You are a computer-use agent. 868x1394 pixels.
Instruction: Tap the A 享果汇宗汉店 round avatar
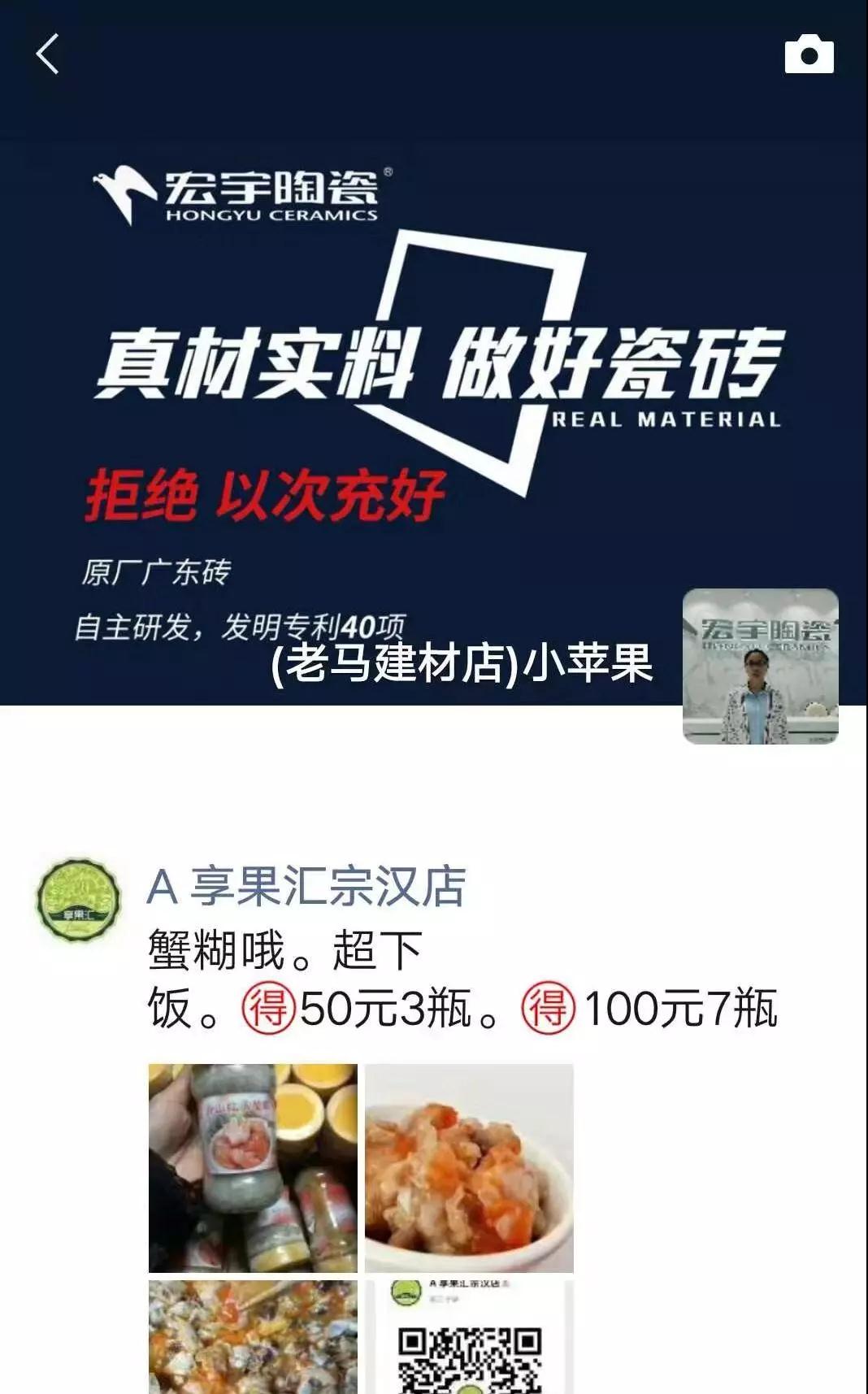(78, 900)
